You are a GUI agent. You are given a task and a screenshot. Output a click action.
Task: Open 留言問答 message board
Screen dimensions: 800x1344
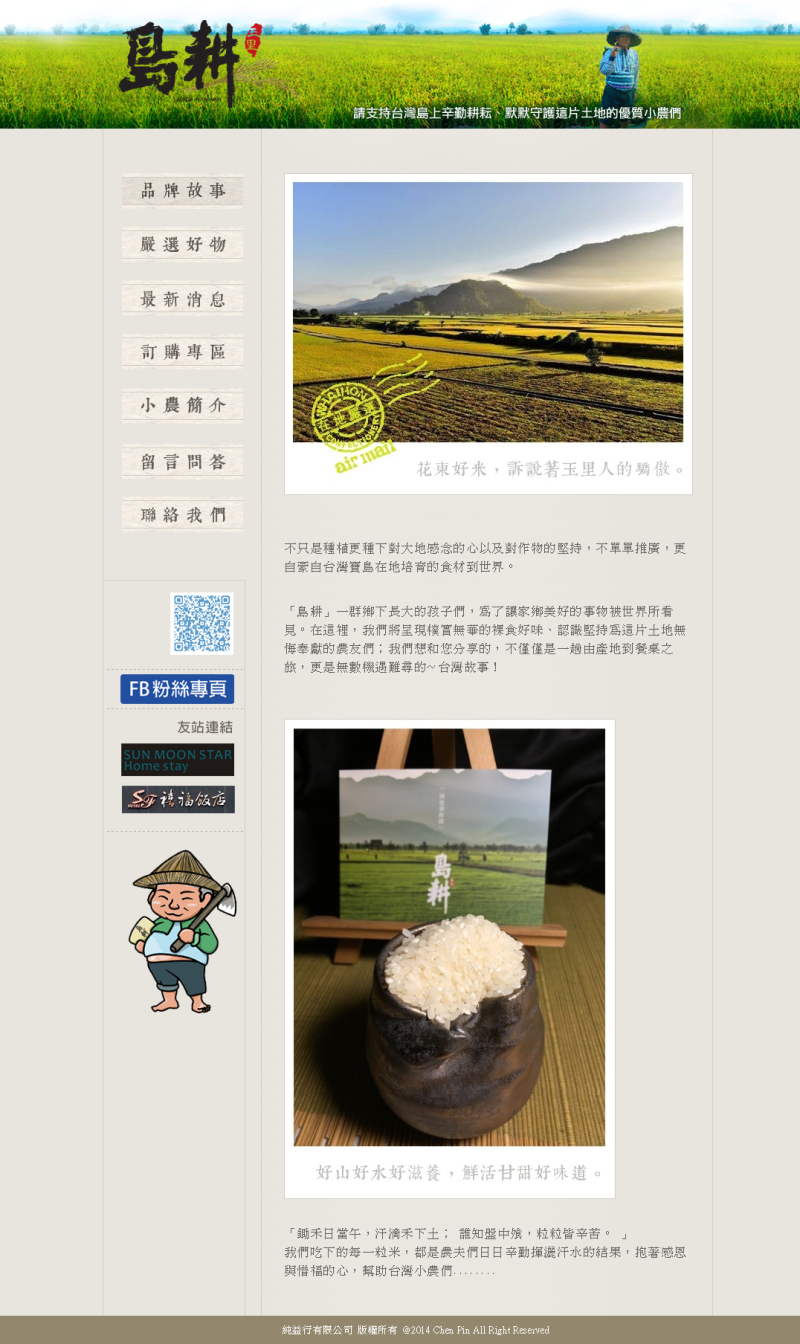point(182,462)
